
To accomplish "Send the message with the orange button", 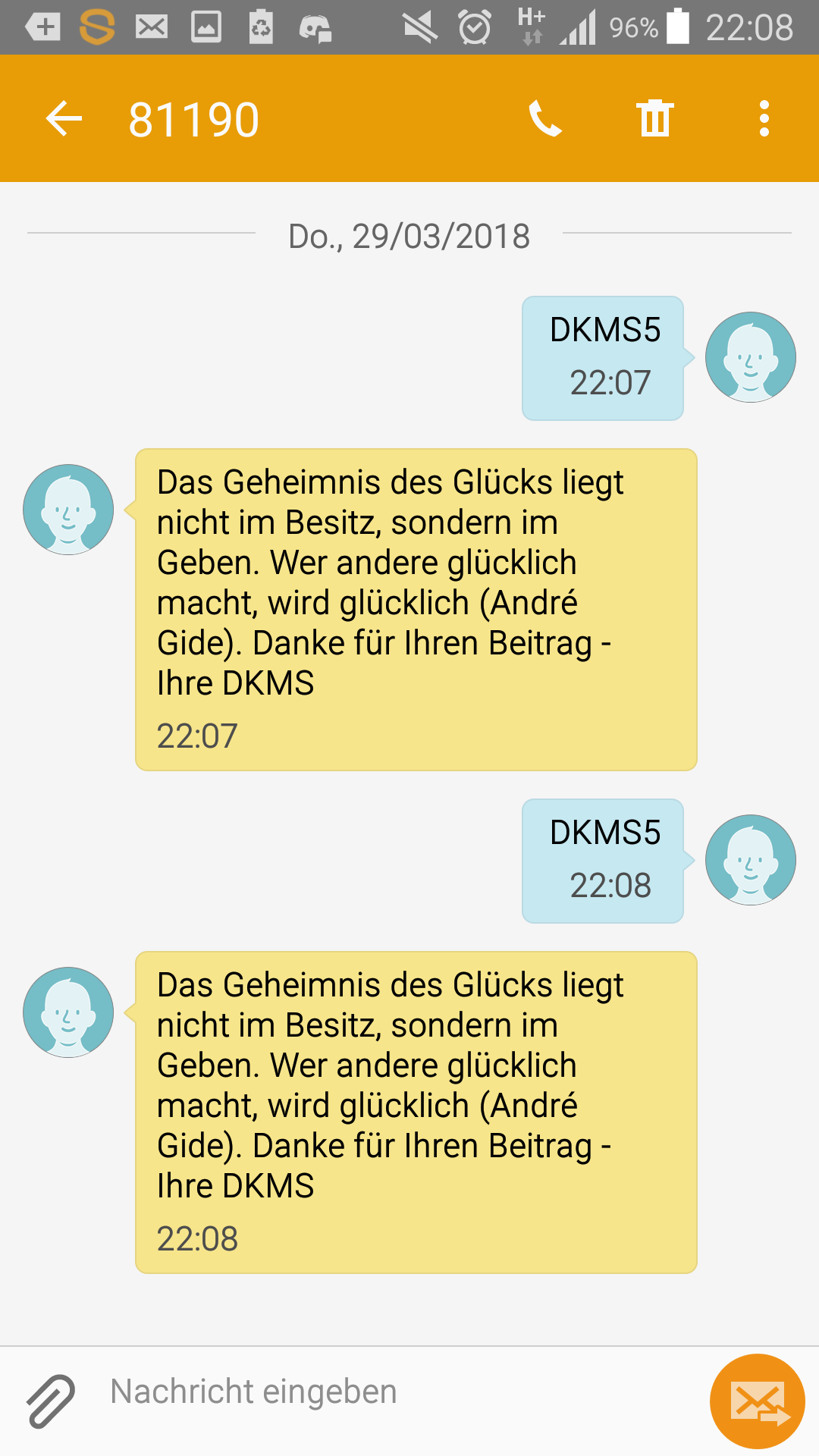I will click(x=757, y=1401).
